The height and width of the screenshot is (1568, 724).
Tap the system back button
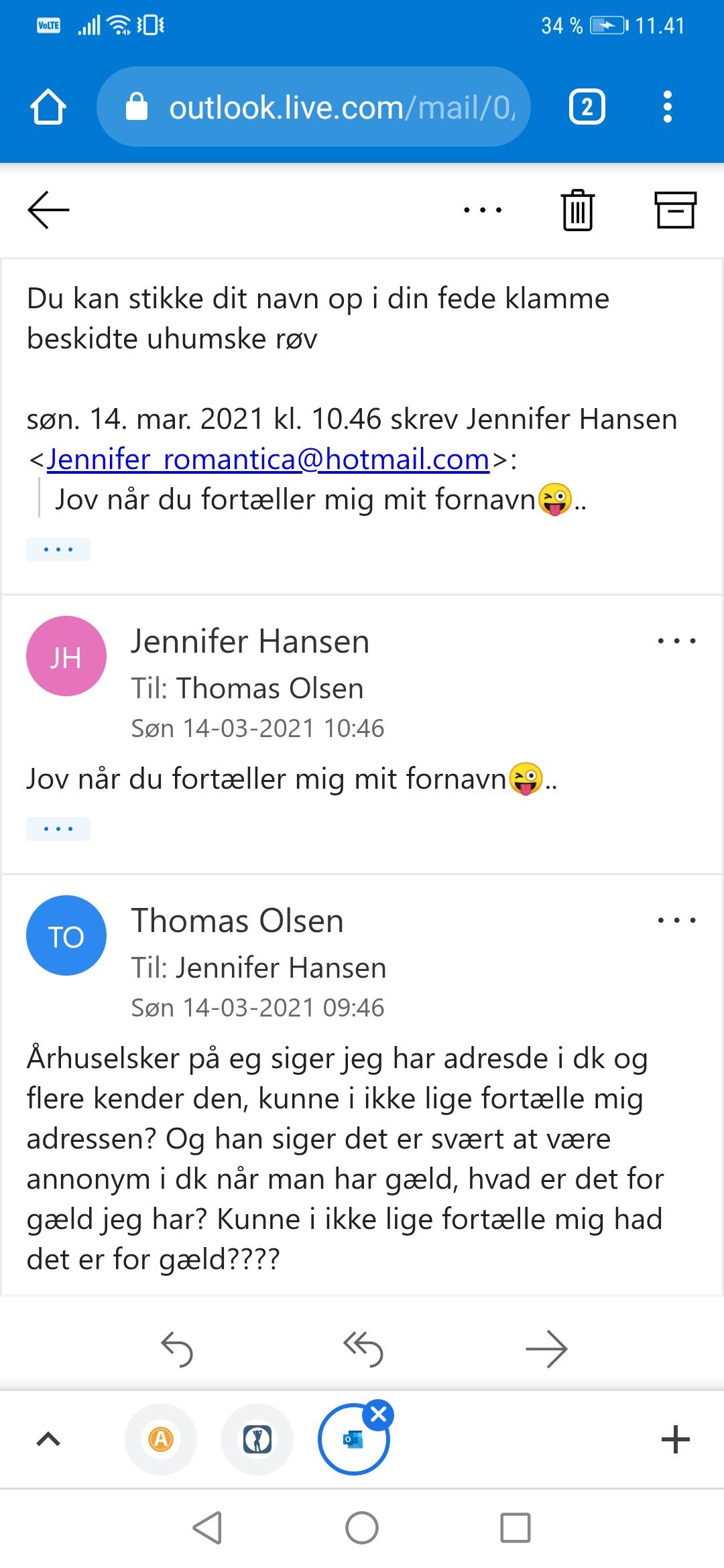click(207, 1528)
